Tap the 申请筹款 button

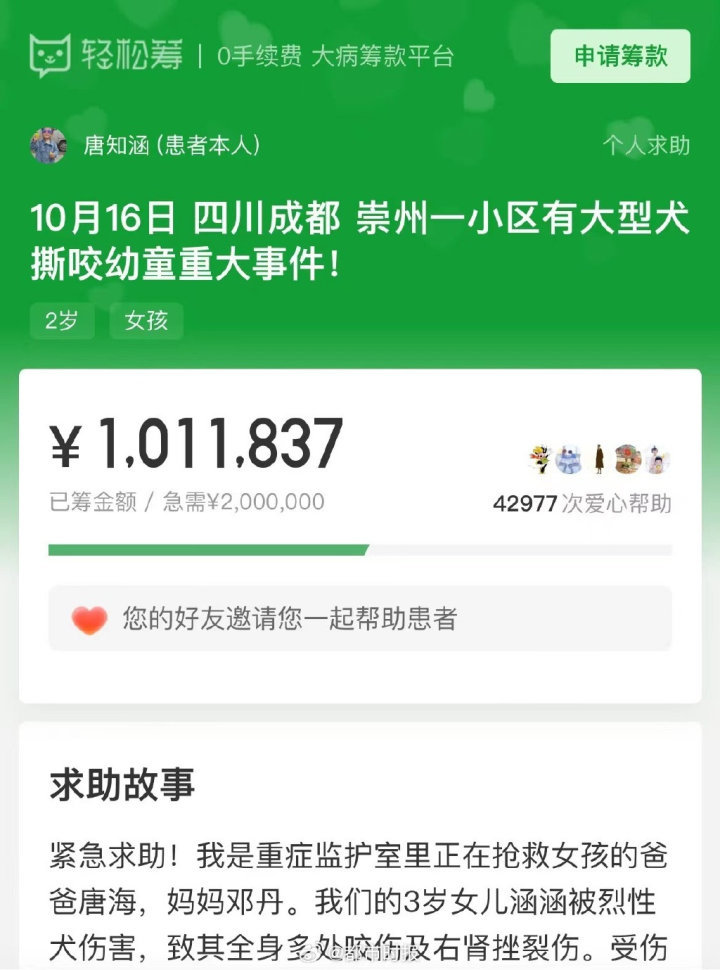click(x=620, y=56)
